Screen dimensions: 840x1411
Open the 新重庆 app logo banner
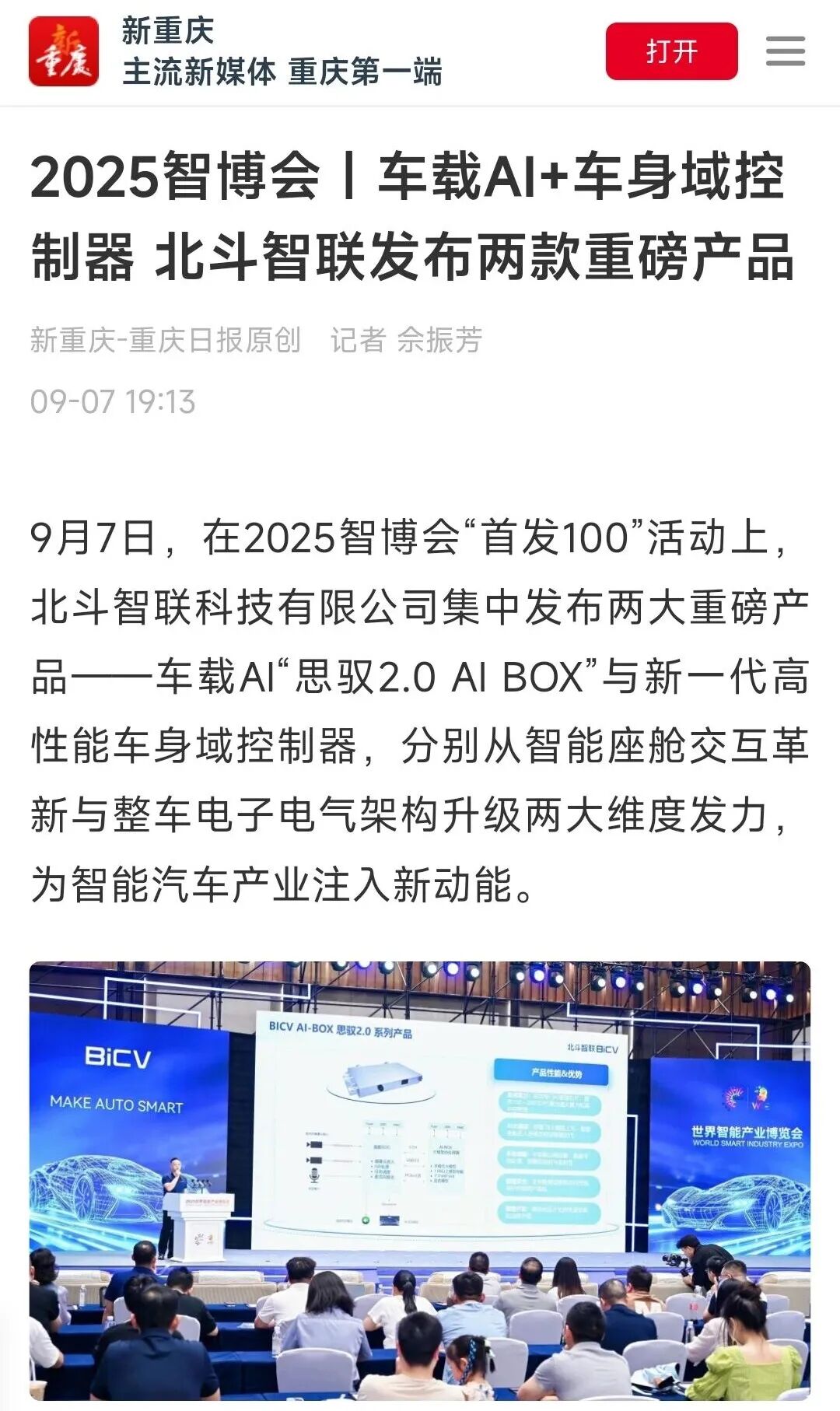click(x=64, y=51)
